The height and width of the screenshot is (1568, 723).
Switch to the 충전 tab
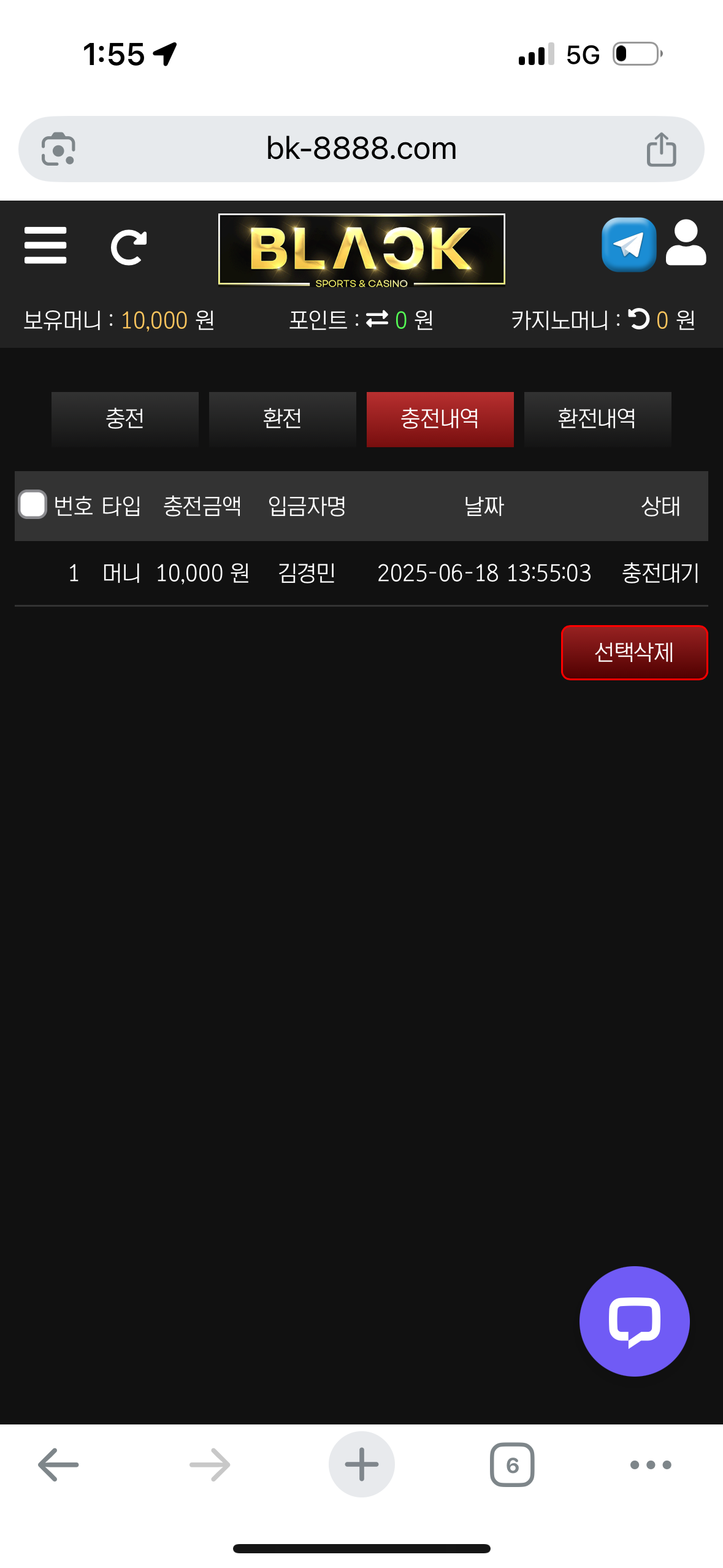(x=125, y=419)
